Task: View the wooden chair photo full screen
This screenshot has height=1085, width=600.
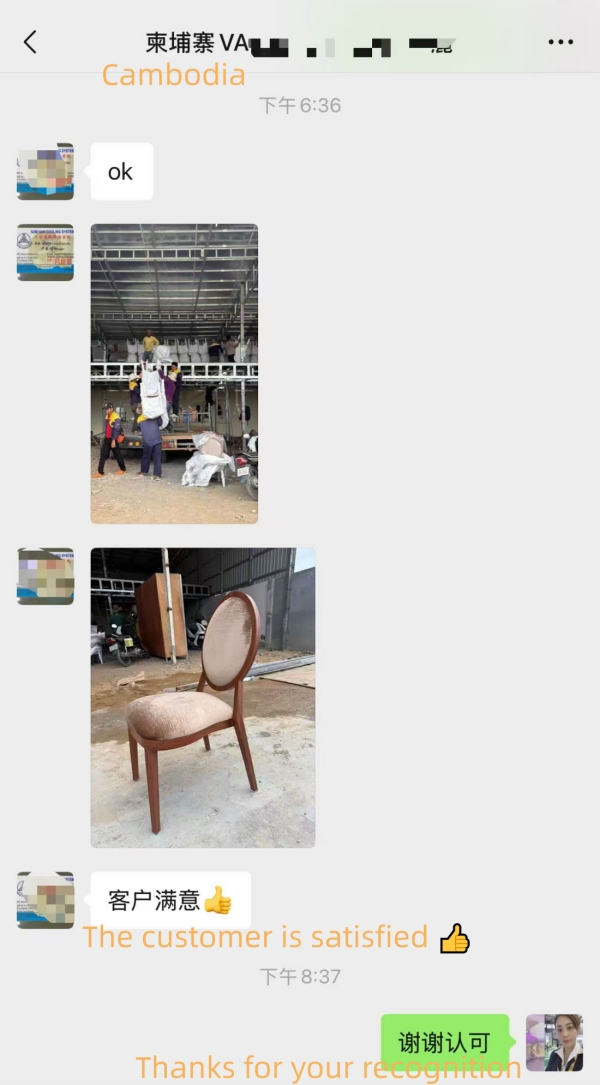Action: [x=203, y=698]
